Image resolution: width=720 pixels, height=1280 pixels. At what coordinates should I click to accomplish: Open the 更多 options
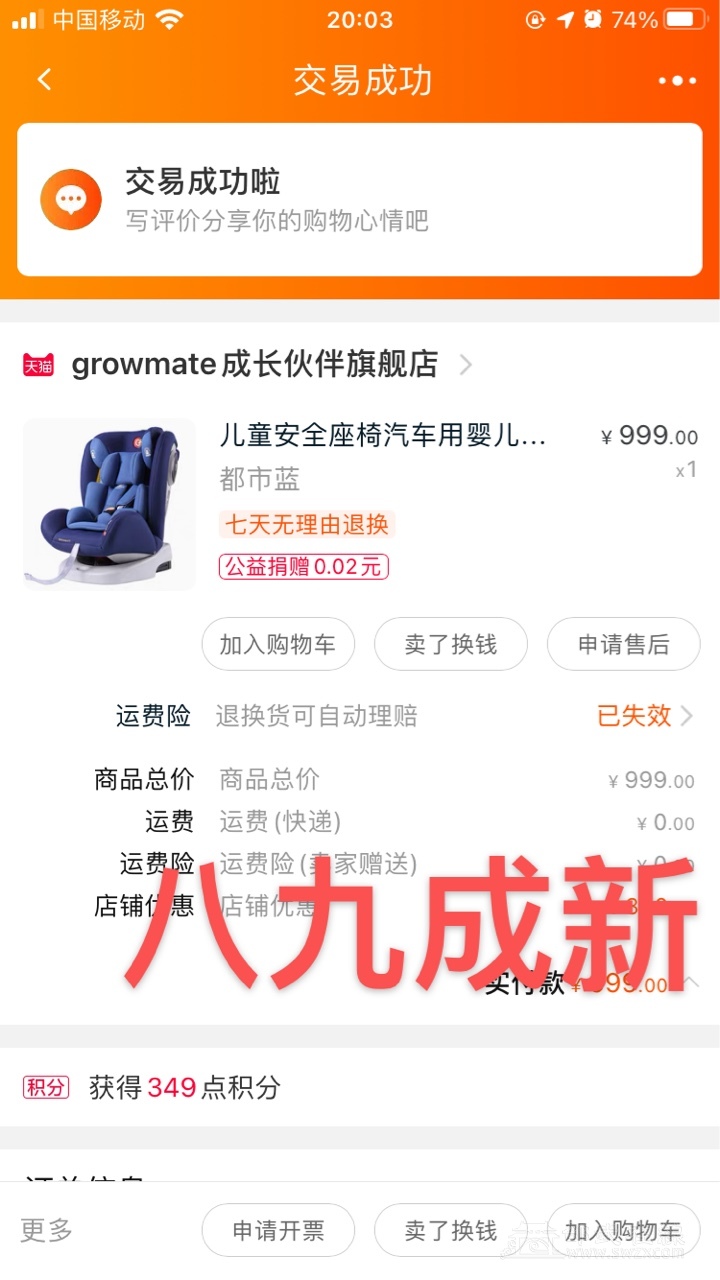[x=46, y=1230]
